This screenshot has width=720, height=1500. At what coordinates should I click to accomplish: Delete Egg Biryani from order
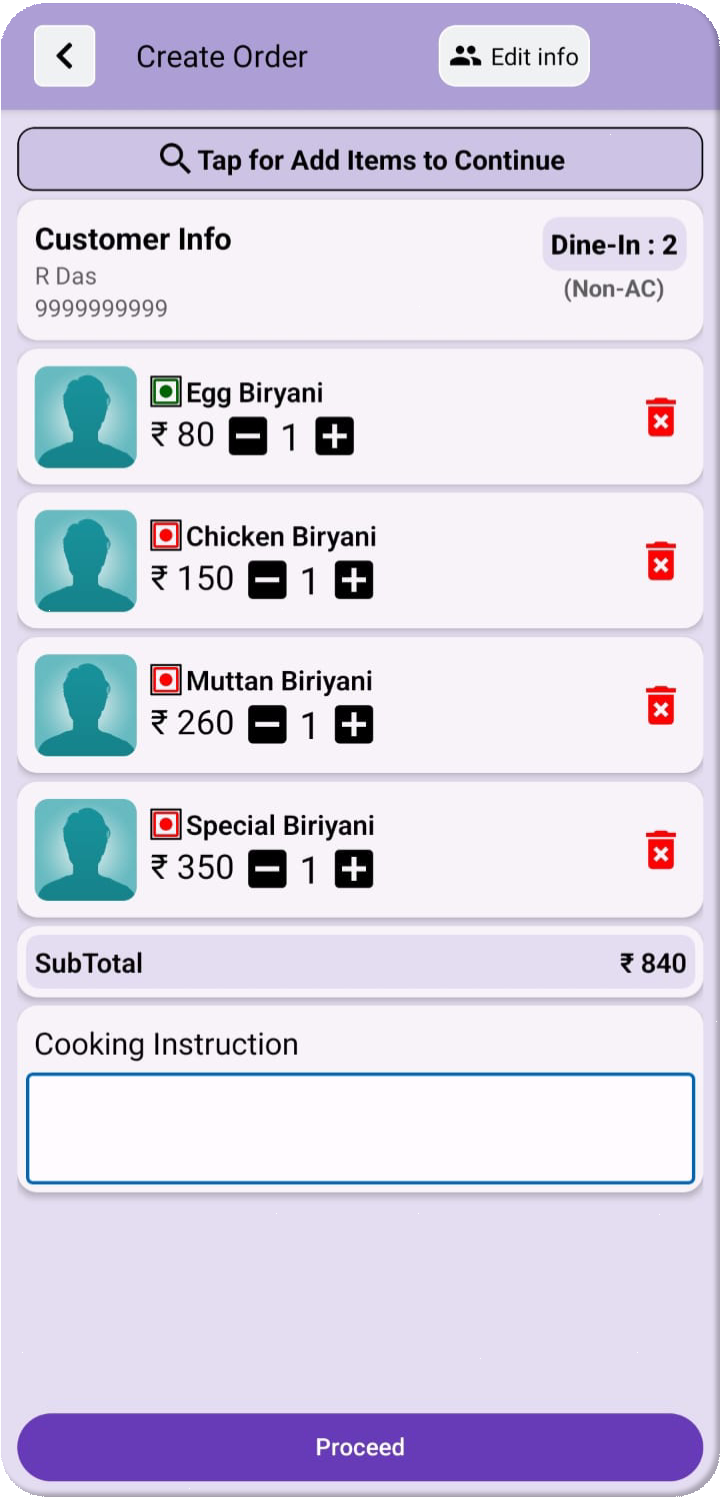(660, 418)
